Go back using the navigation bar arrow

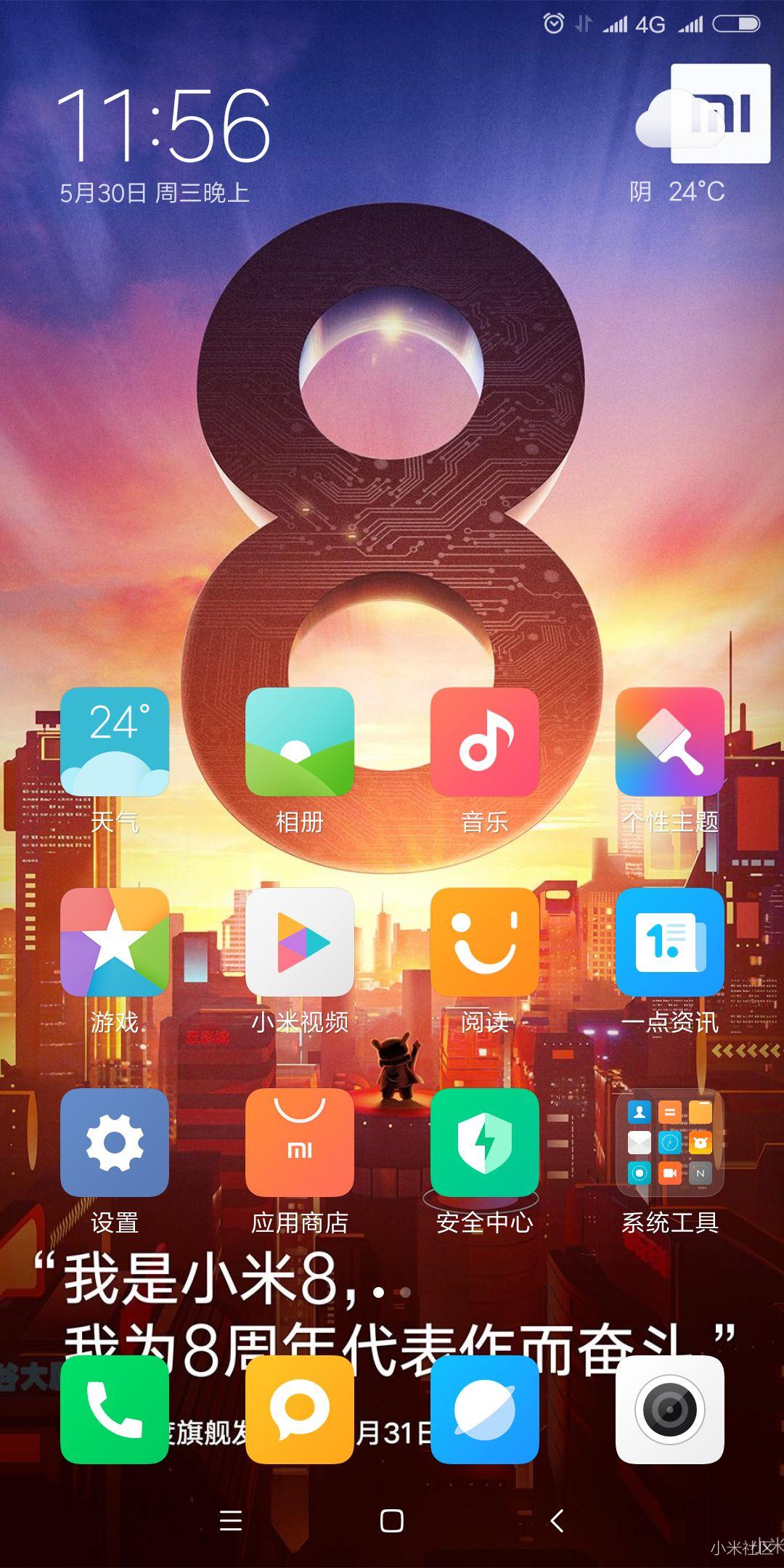click(x=557, y=1521)
